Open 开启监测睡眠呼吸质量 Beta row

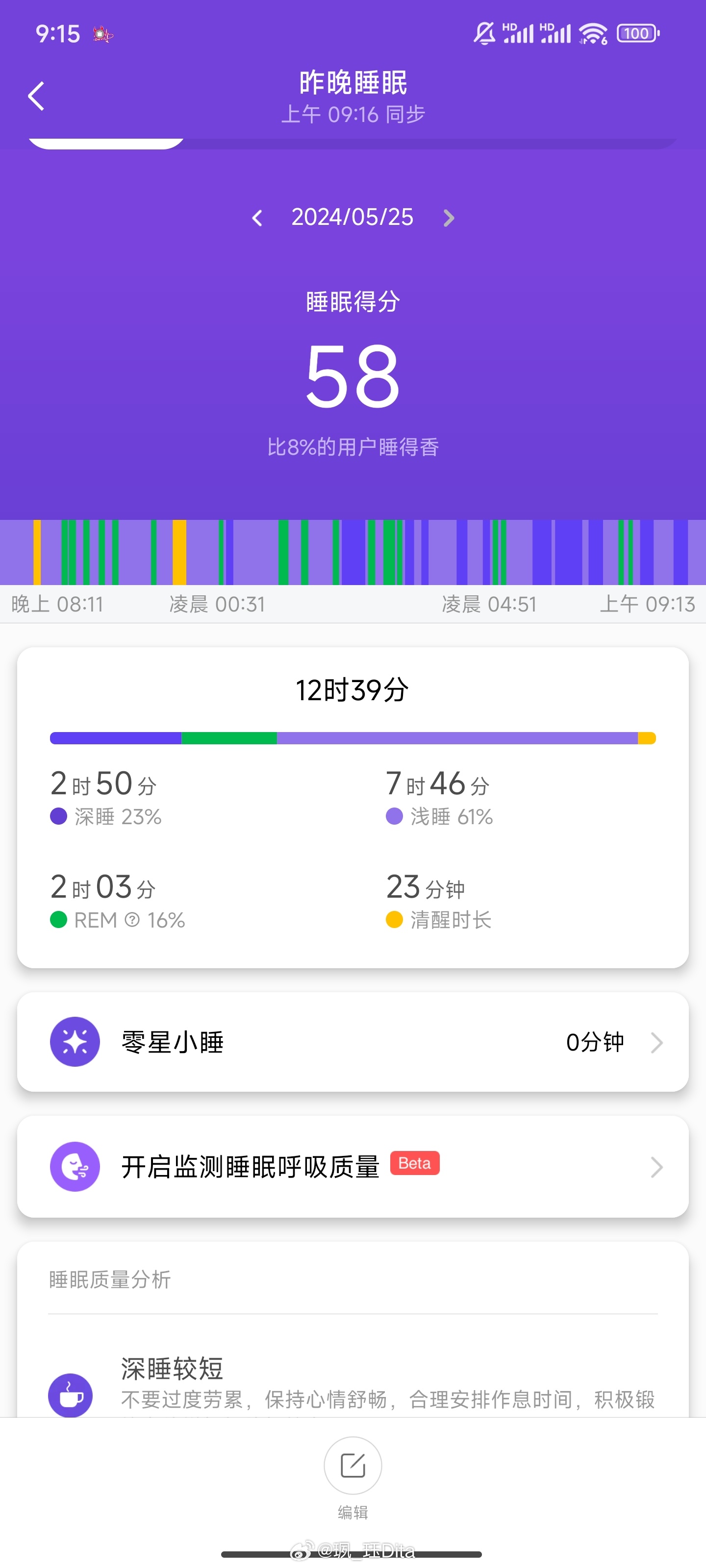(353, 1166)
